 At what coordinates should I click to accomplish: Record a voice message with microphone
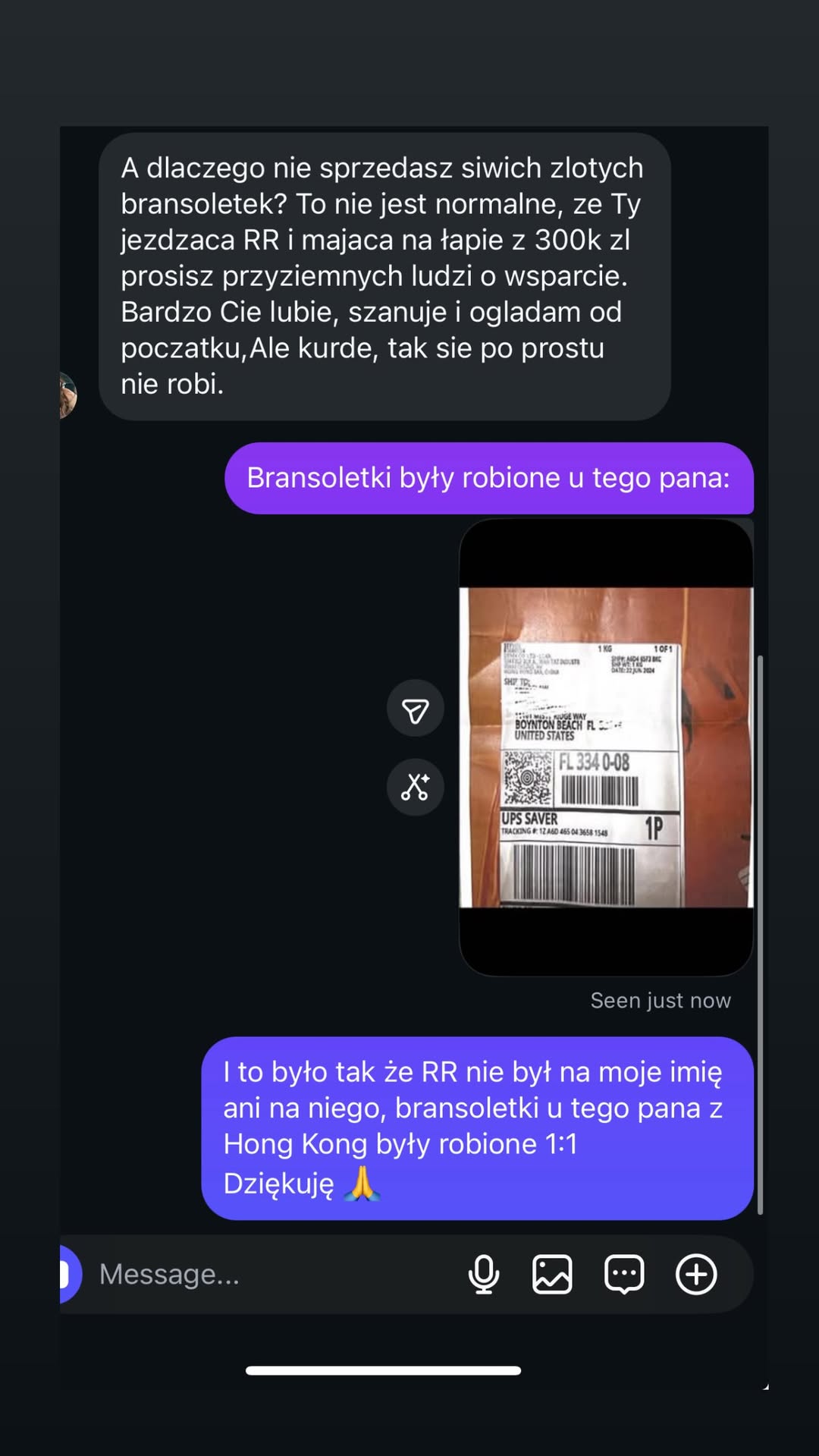(x=483, y=1274)
